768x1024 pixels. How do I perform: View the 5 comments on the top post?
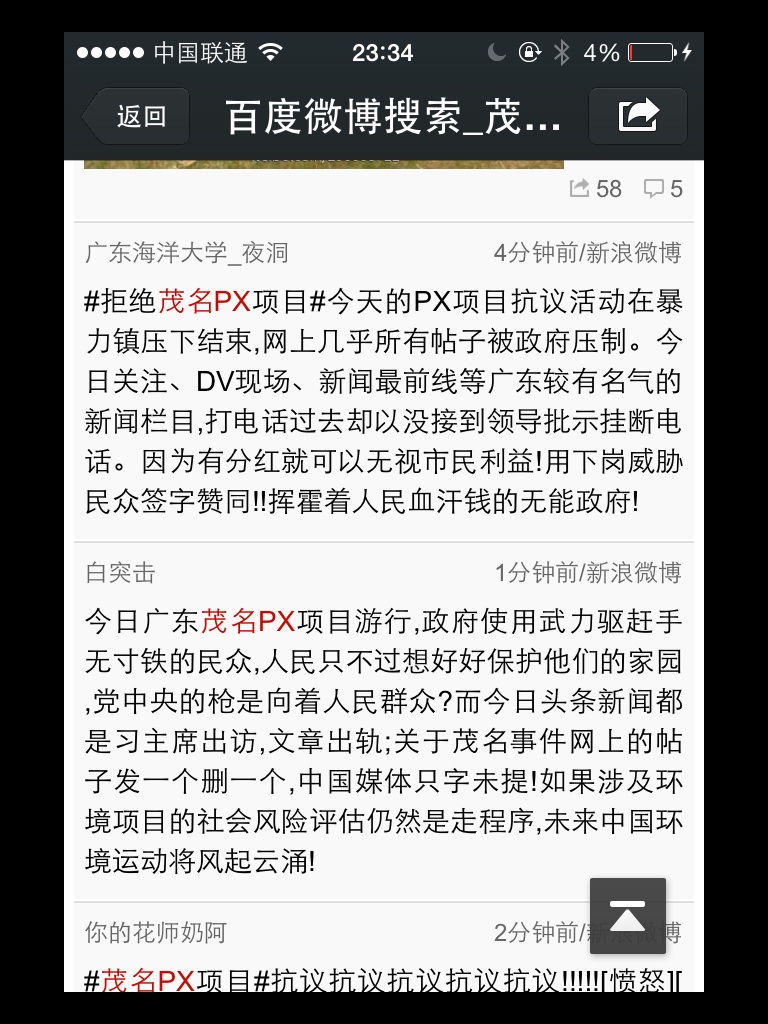coord(663,188)
